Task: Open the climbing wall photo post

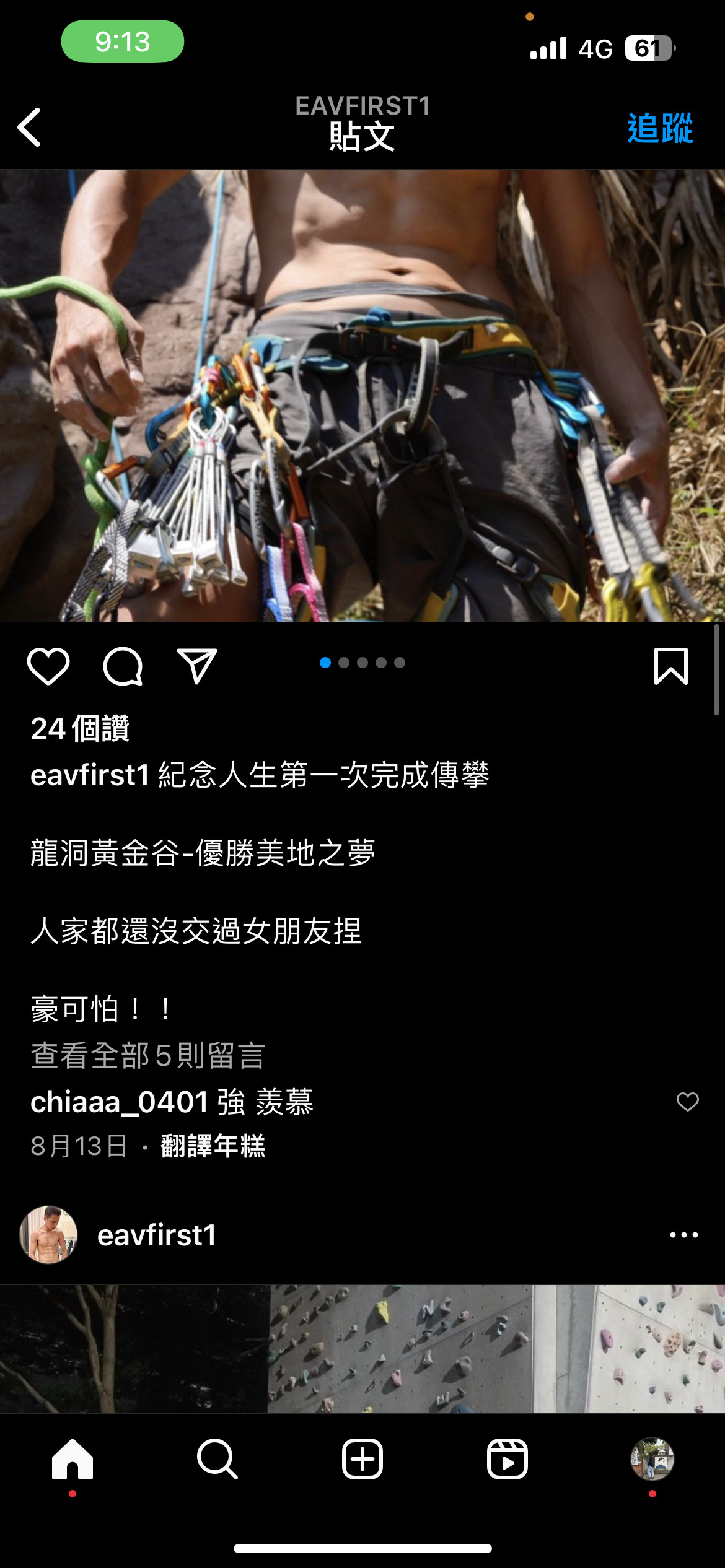Action: pos(362,1349)
